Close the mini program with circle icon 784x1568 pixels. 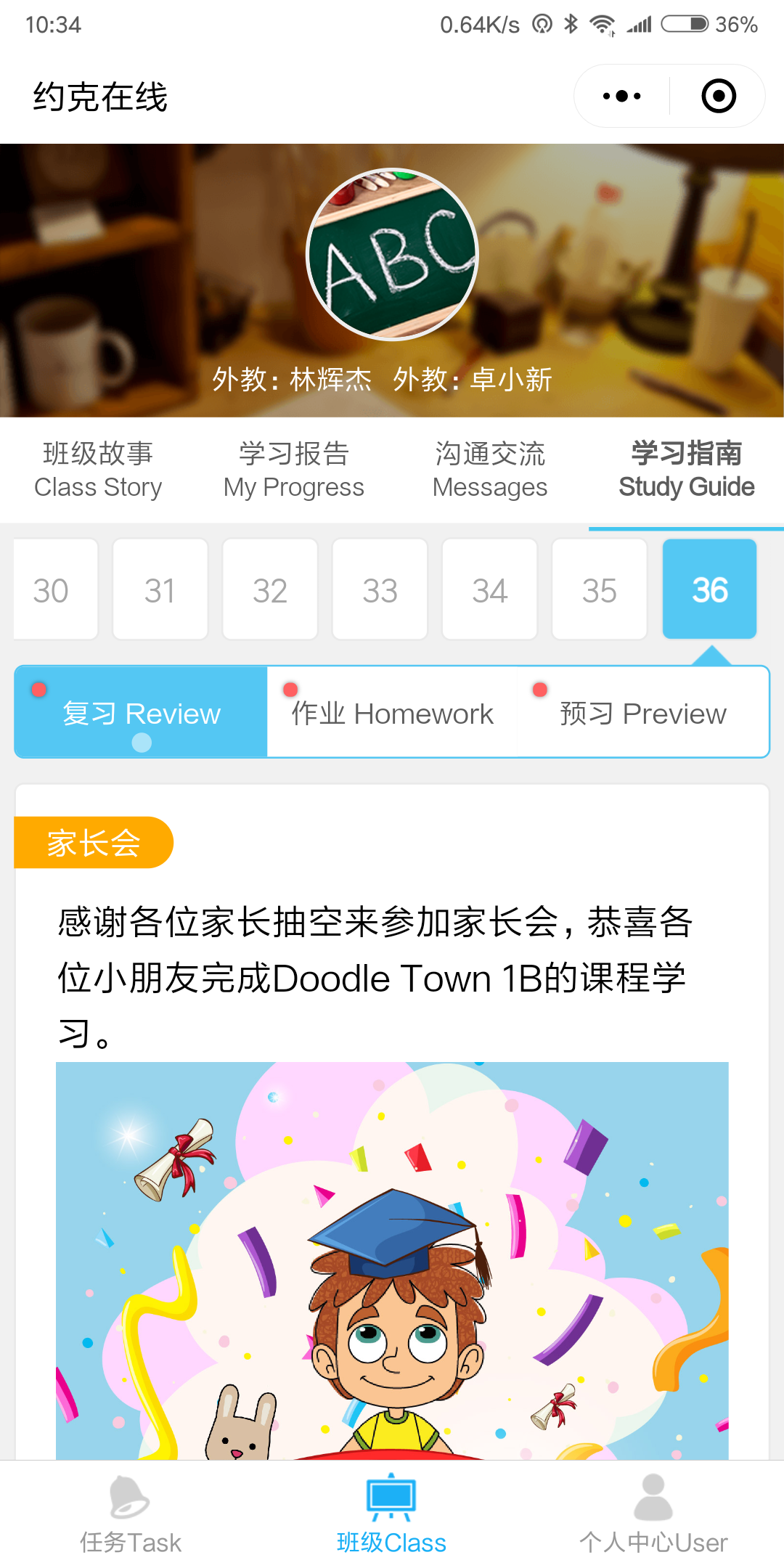[719, 96]
